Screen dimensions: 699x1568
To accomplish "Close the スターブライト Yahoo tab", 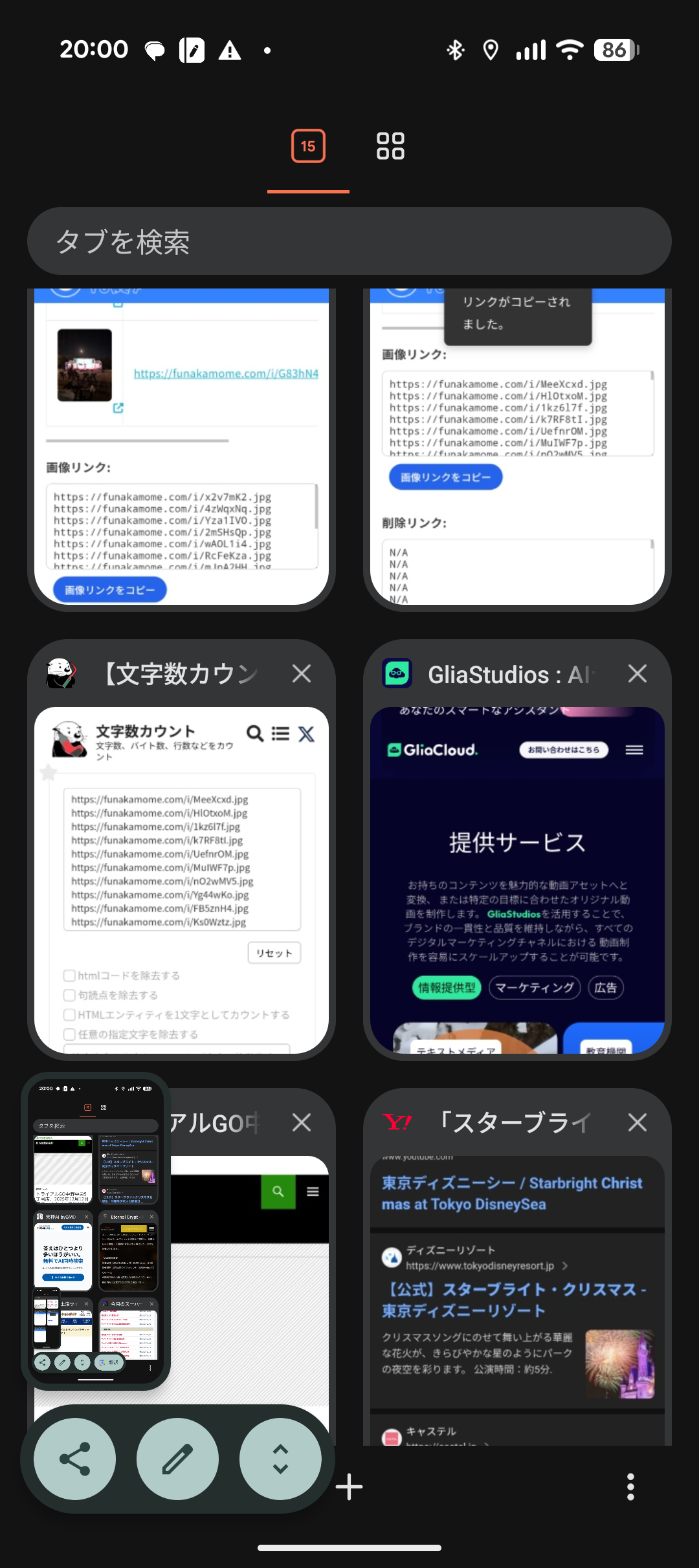I will [x=638, y=1122].
